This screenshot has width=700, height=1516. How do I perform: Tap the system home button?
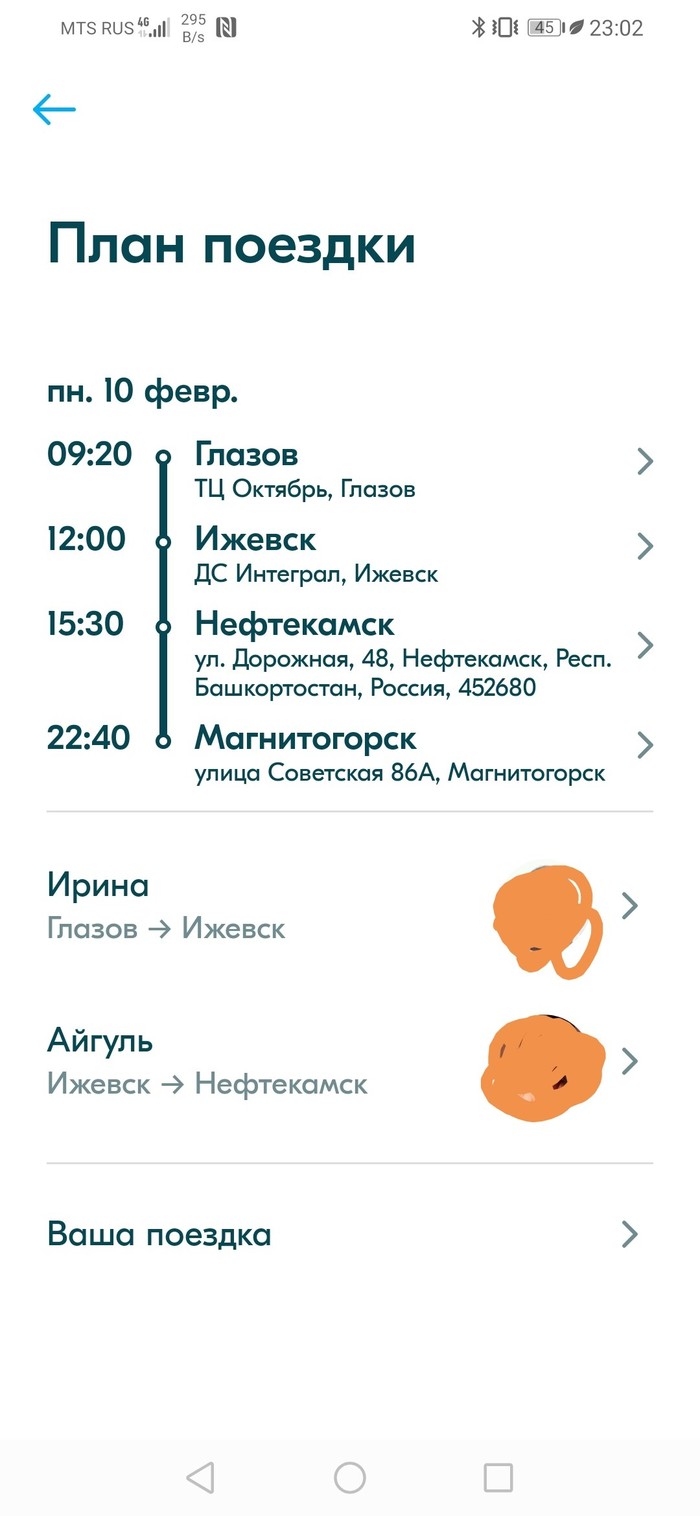coord(350,1477)
